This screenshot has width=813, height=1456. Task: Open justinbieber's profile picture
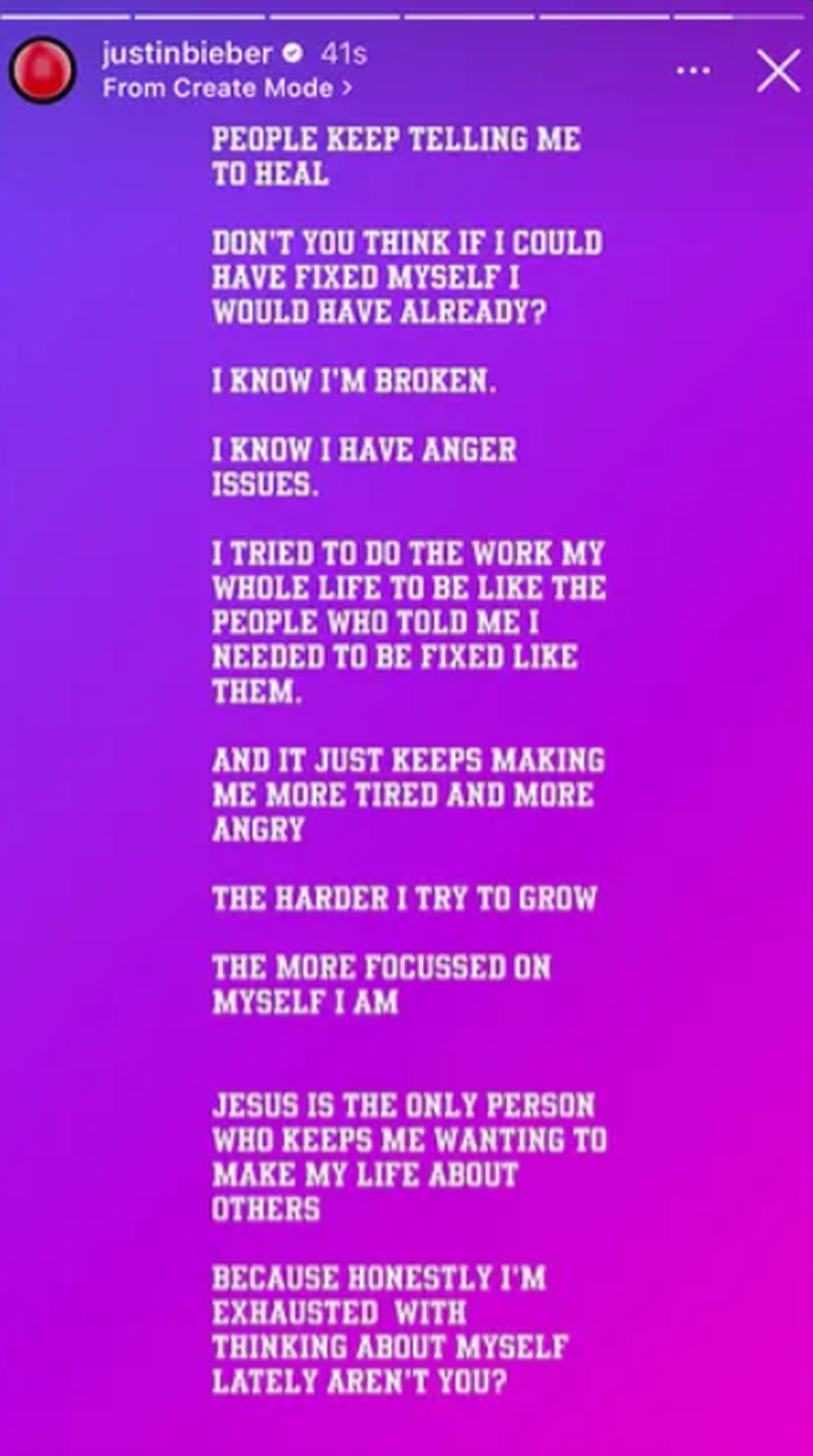point(42,70)
